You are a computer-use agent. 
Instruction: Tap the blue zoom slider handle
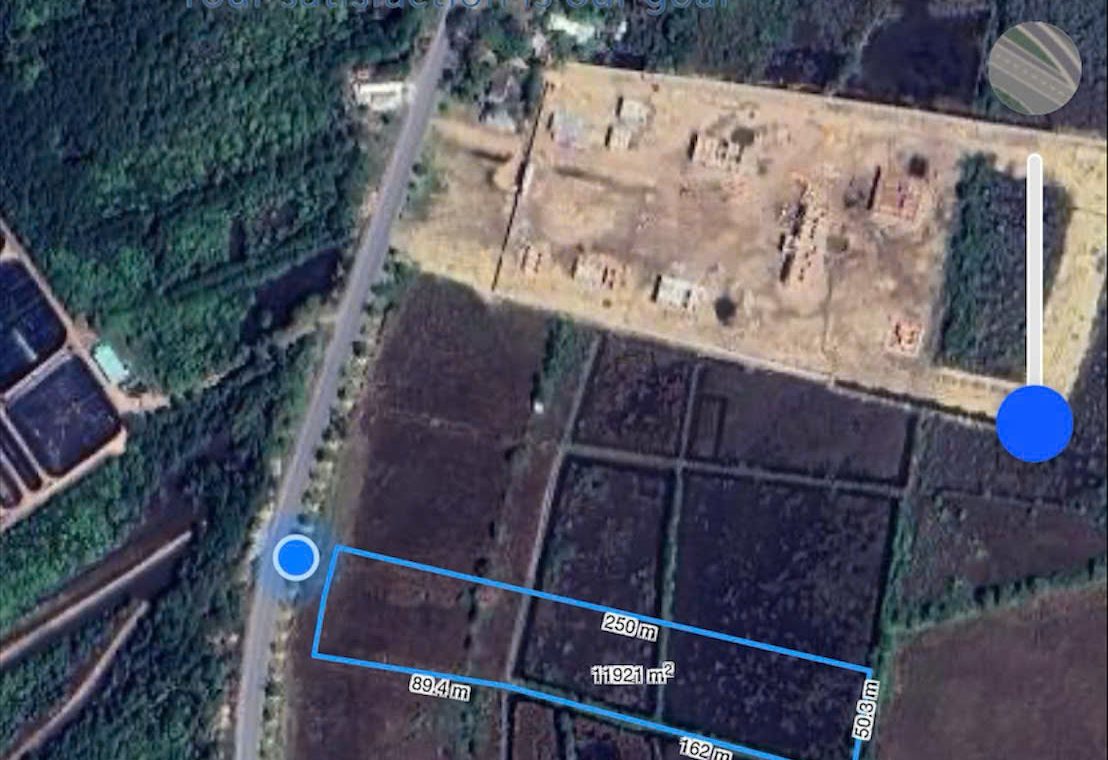click(1034, 423)
